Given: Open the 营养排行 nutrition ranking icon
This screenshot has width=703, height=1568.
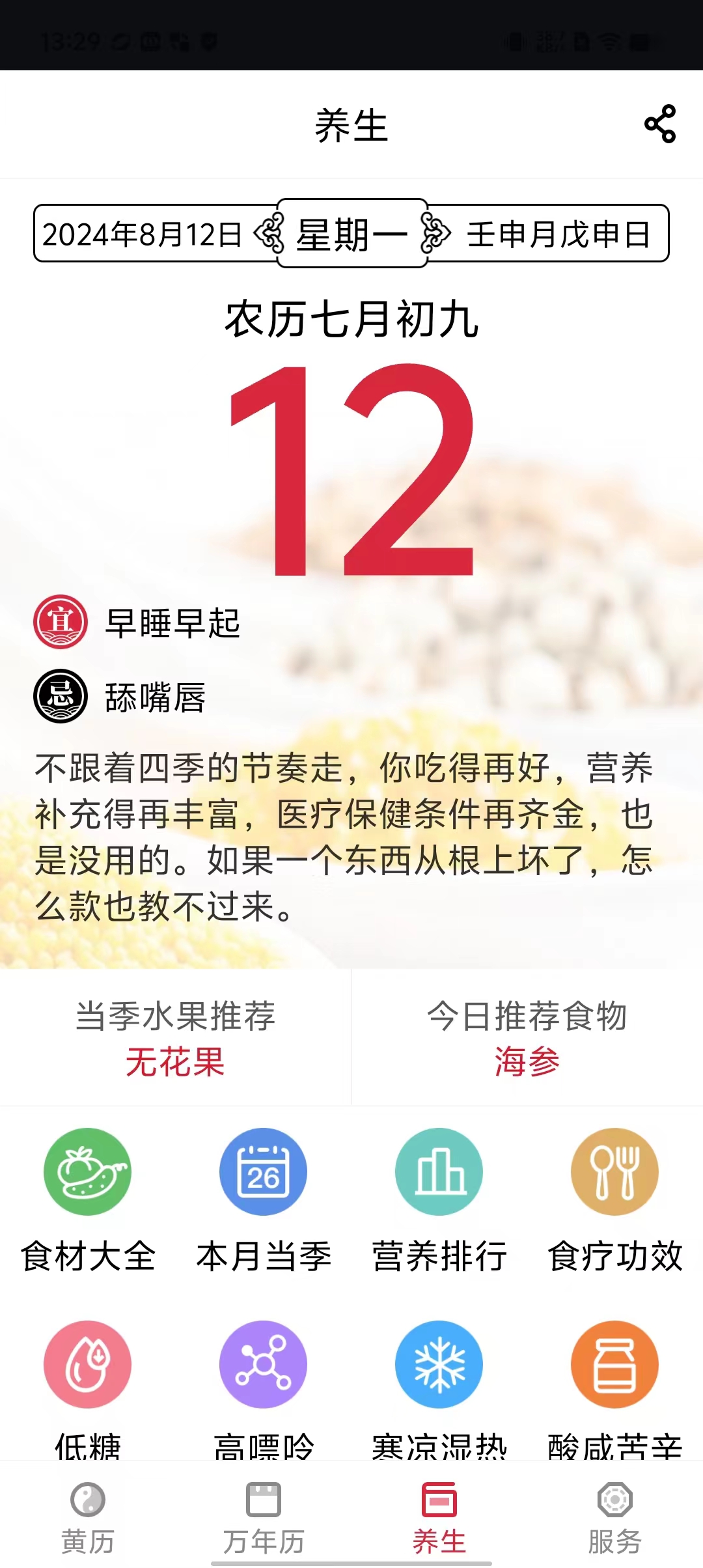Looking at the screenshot, I should pos(439,1171).
